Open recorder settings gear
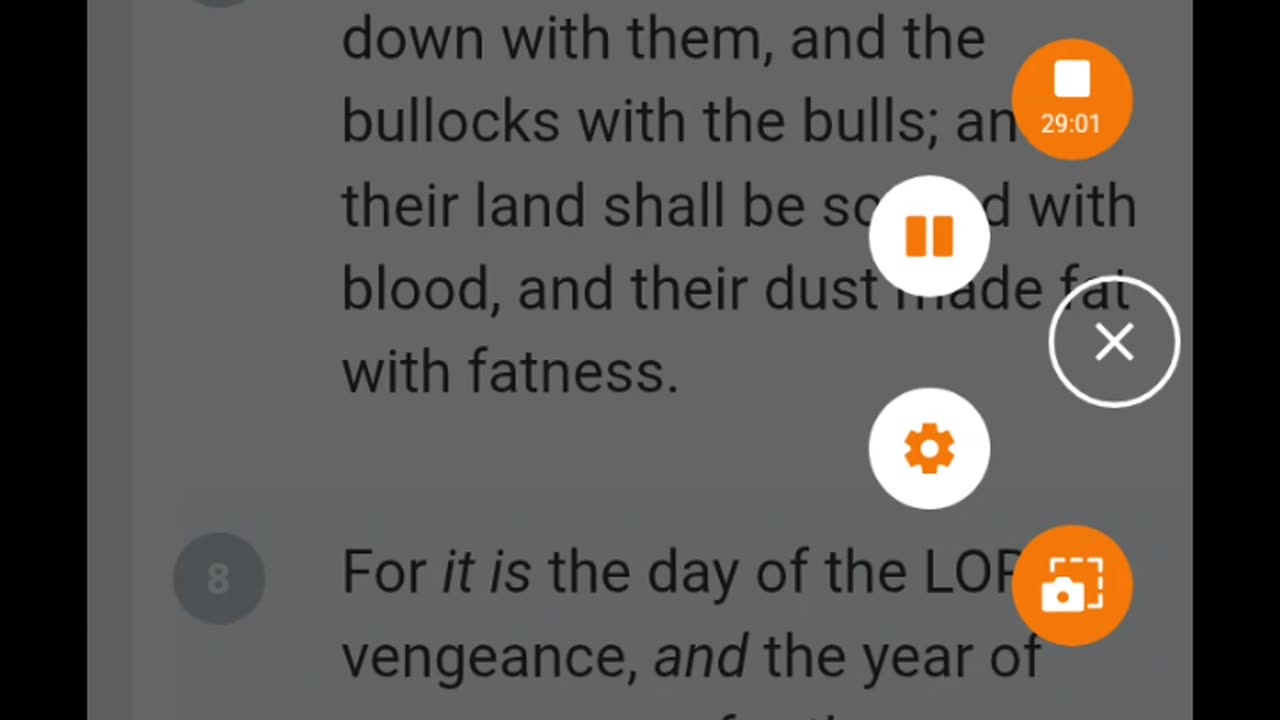1280x720 pixels. point(929,448)
